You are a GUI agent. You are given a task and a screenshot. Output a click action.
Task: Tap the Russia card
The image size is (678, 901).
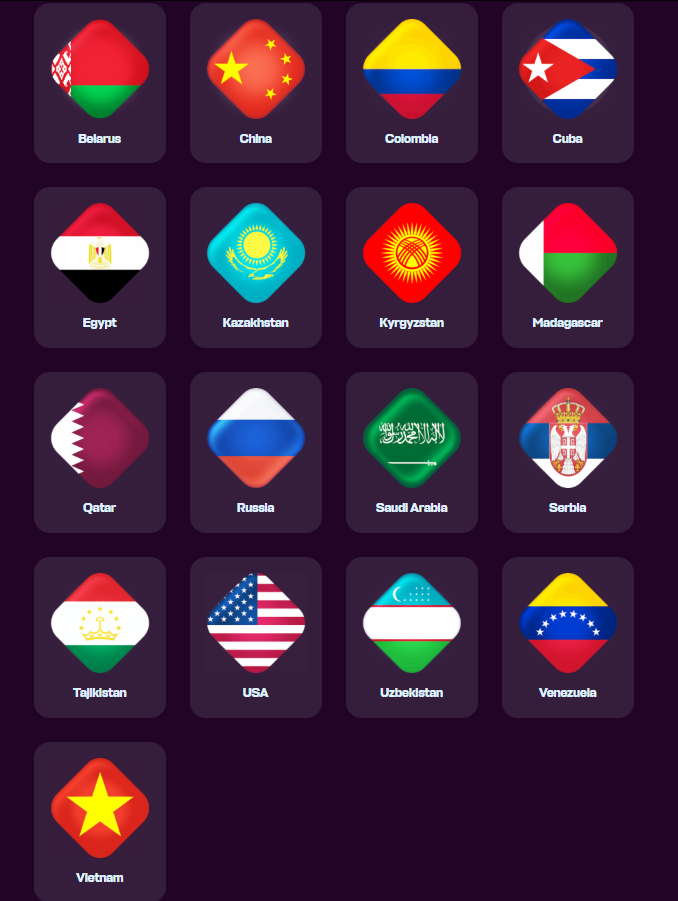click(x=256, y=452)
